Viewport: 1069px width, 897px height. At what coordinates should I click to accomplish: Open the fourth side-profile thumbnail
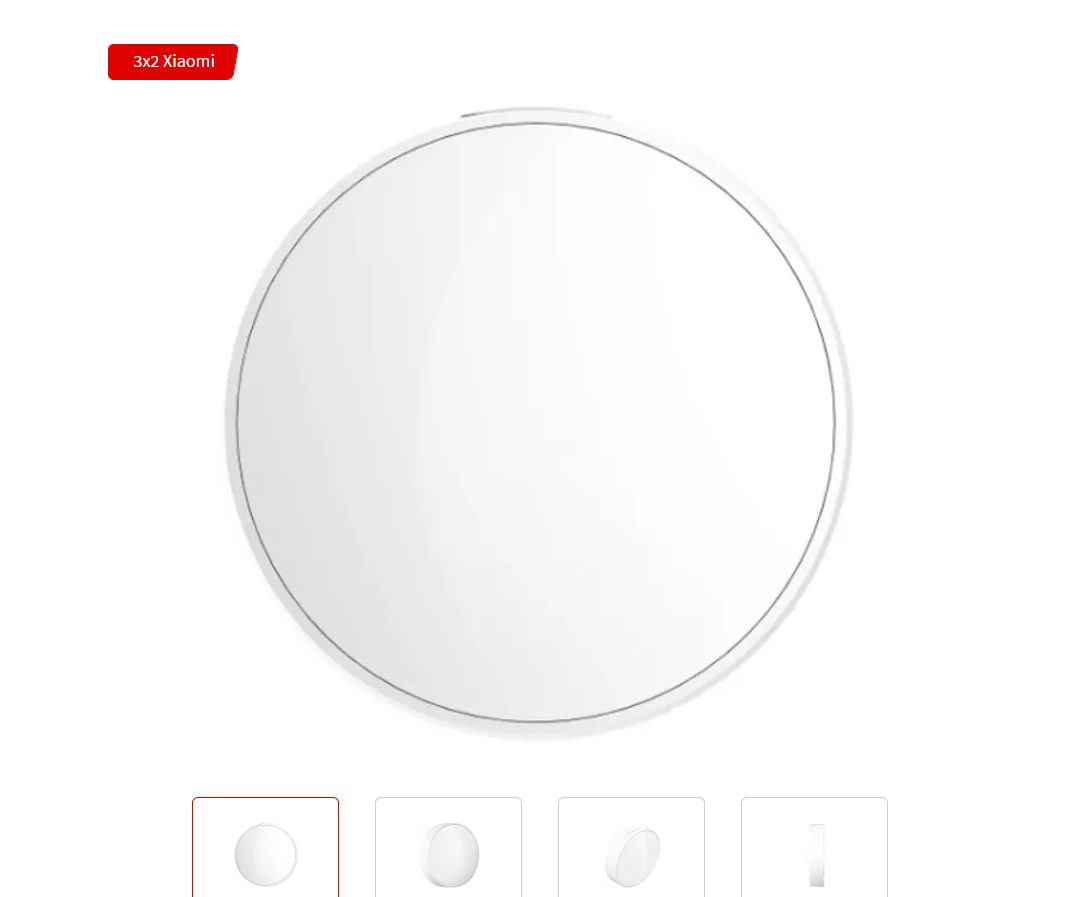[x=814, y=850]
